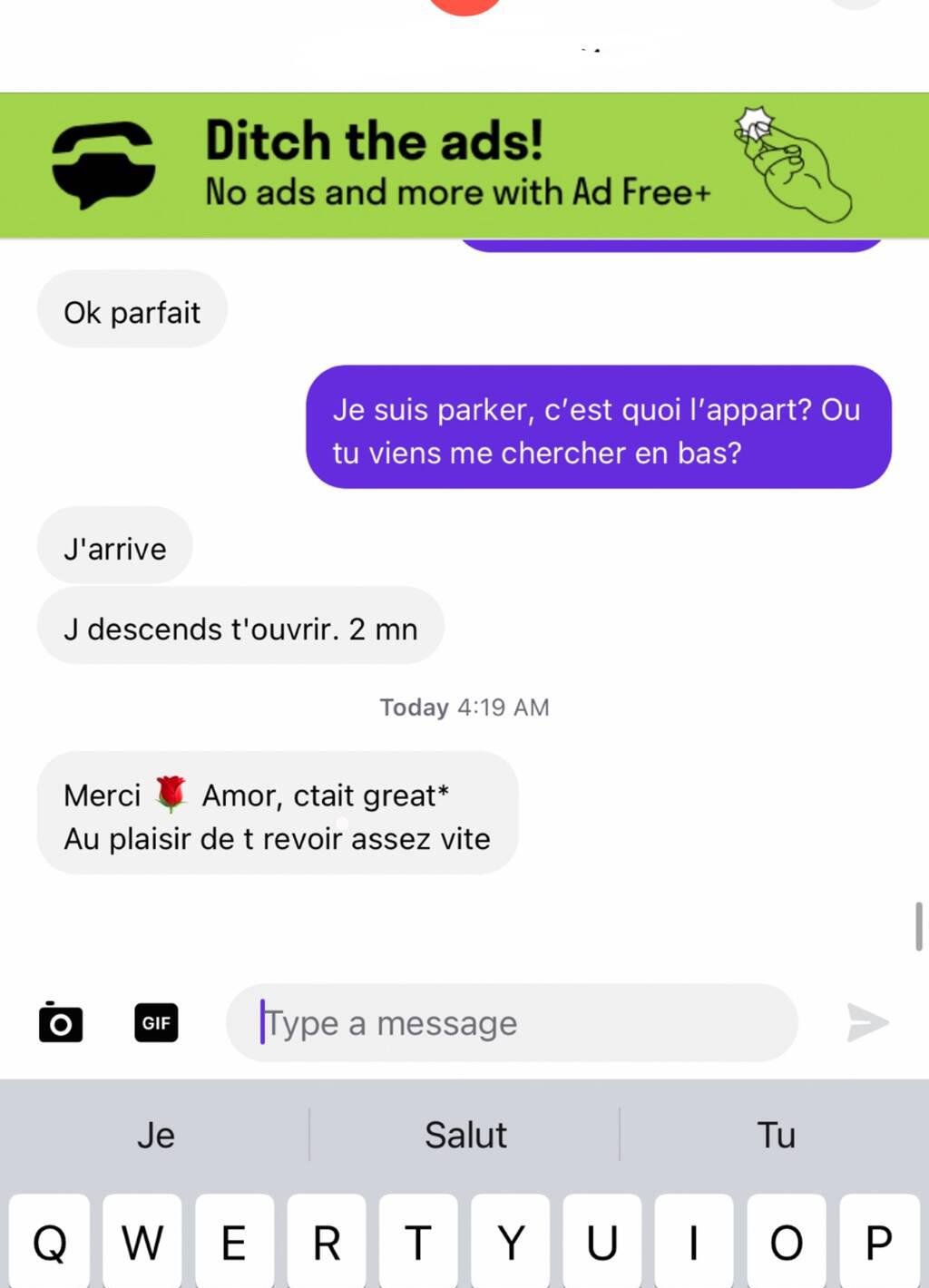Insert the keyboard suggestion Tu
This screenshot has height=1288, width=929.
[x=776, y=1135]
